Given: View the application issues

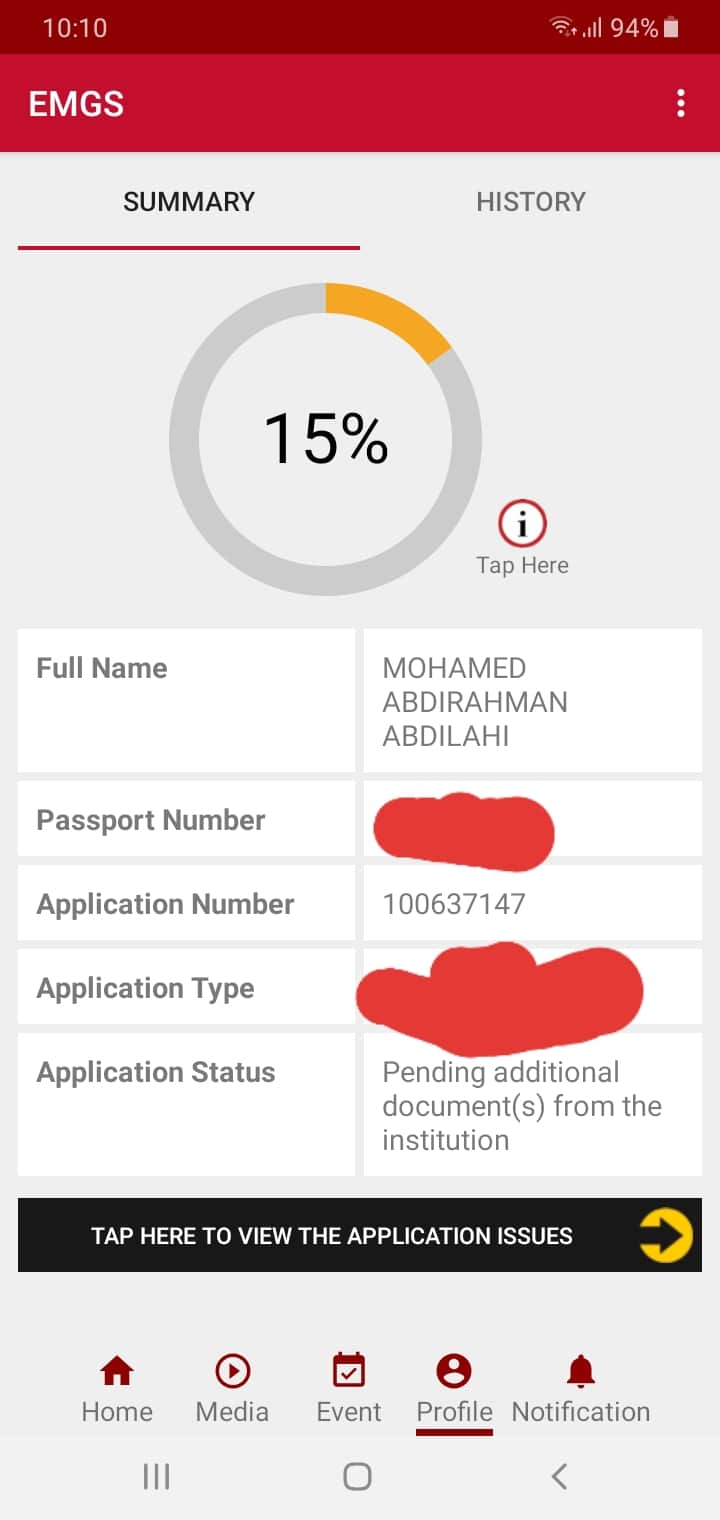Looking at the screenshot, I should coord(360,1235).
